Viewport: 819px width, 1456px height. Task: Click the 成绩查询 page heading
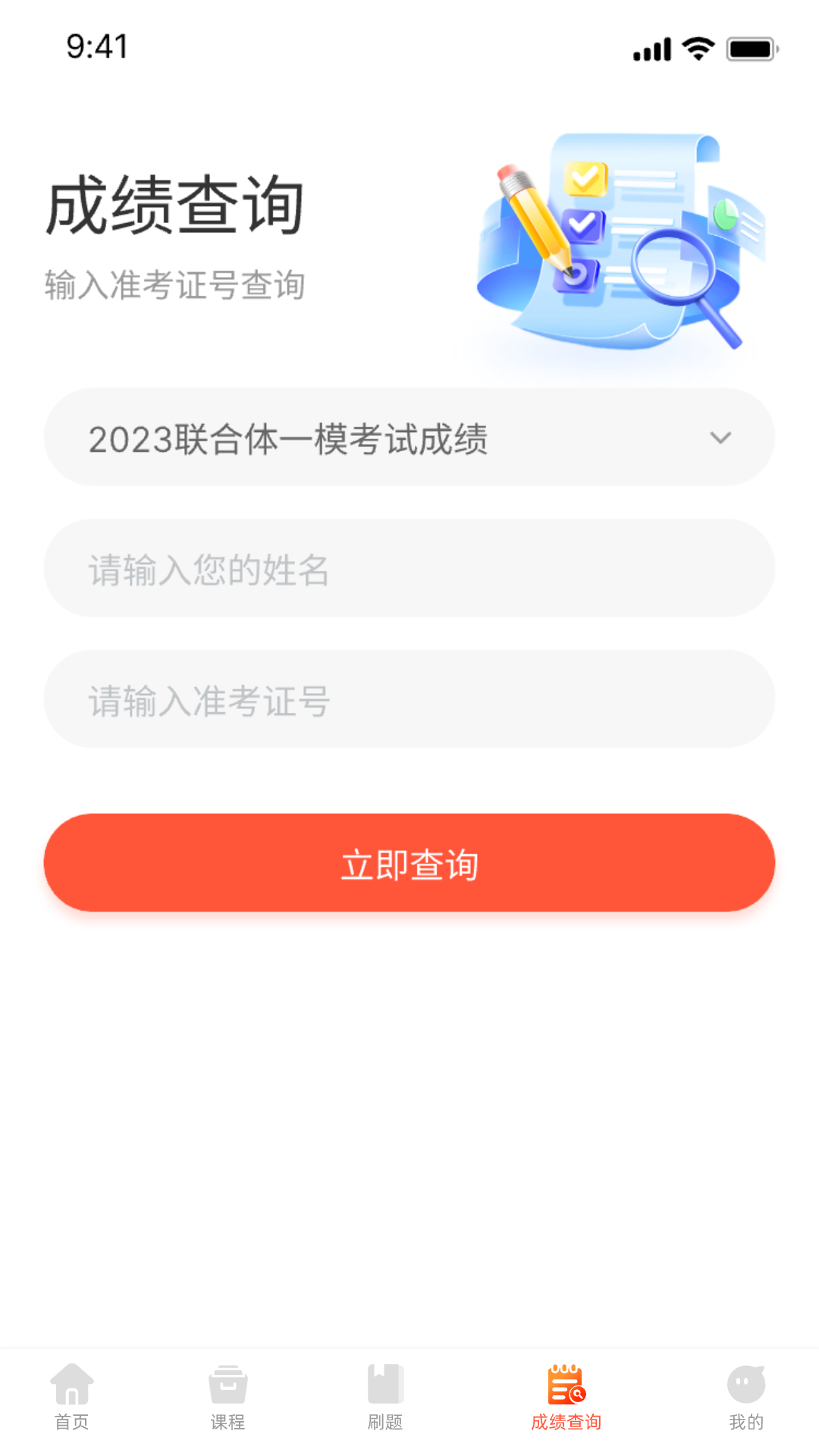pos(173,206)
